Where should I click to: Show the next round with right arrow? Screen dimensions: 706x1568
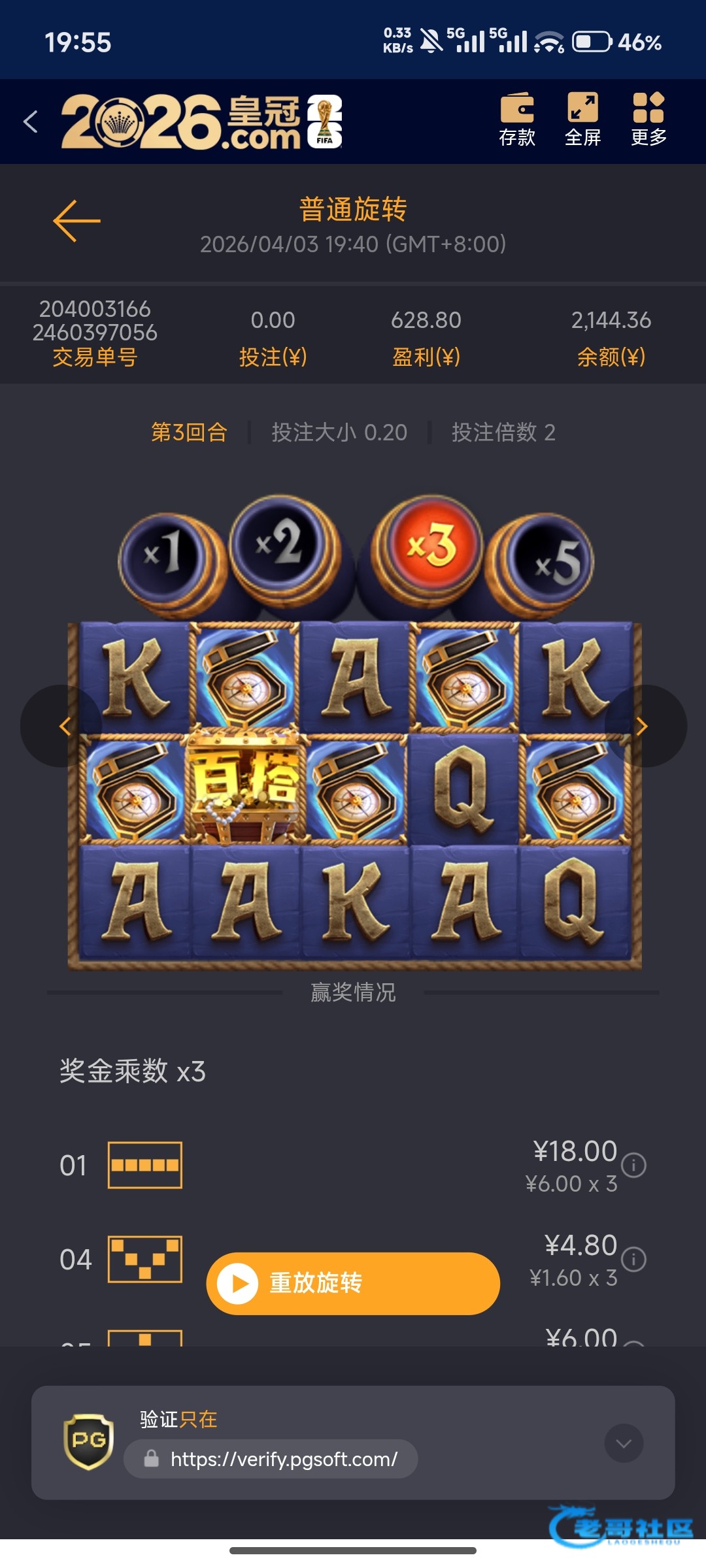coord(643,726)
